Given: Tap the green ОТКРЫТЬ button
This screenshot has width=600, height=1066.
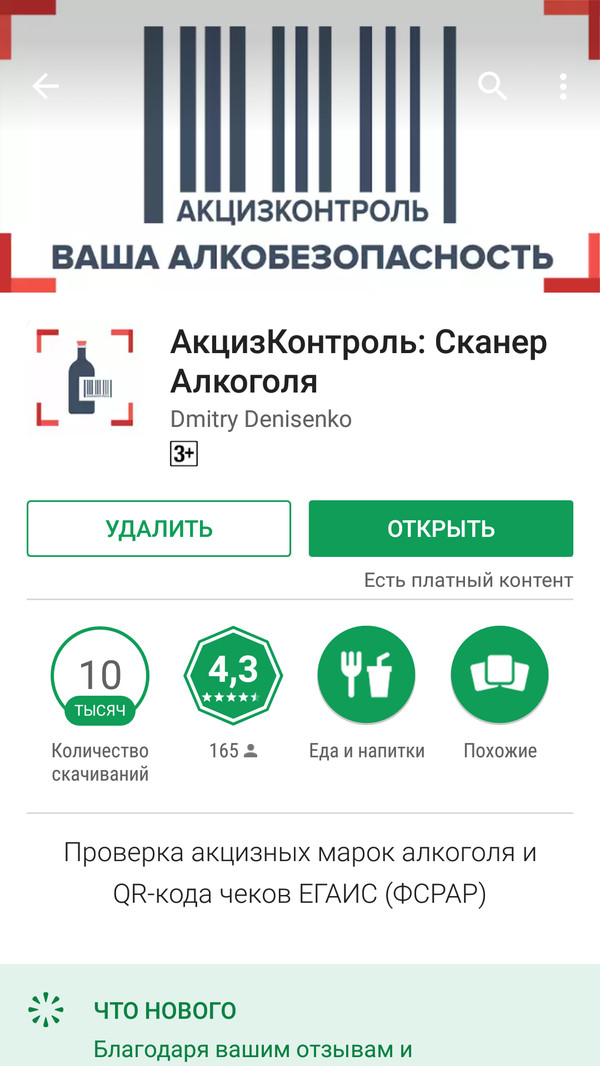Looking at the screenshot, I should coord(441,528).
